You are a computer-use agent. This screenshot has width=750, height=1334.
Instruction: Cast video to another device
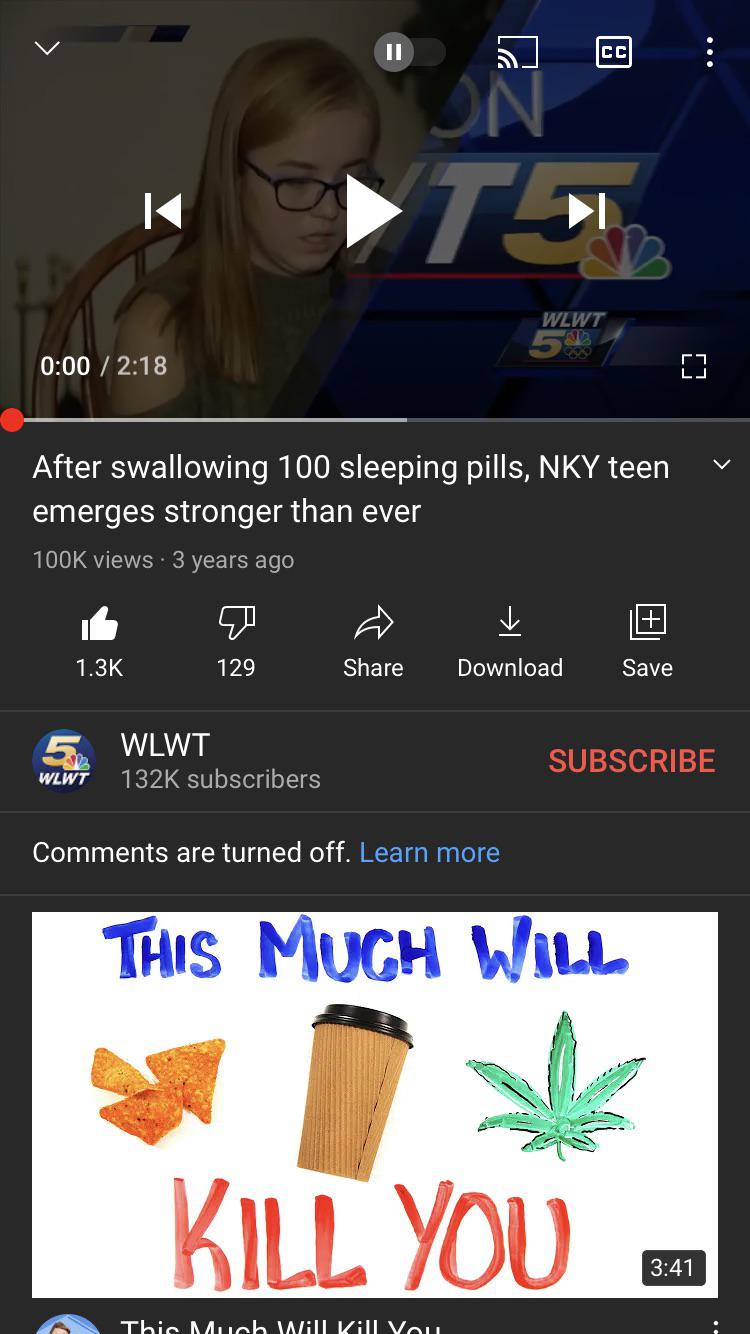point(517,52)
